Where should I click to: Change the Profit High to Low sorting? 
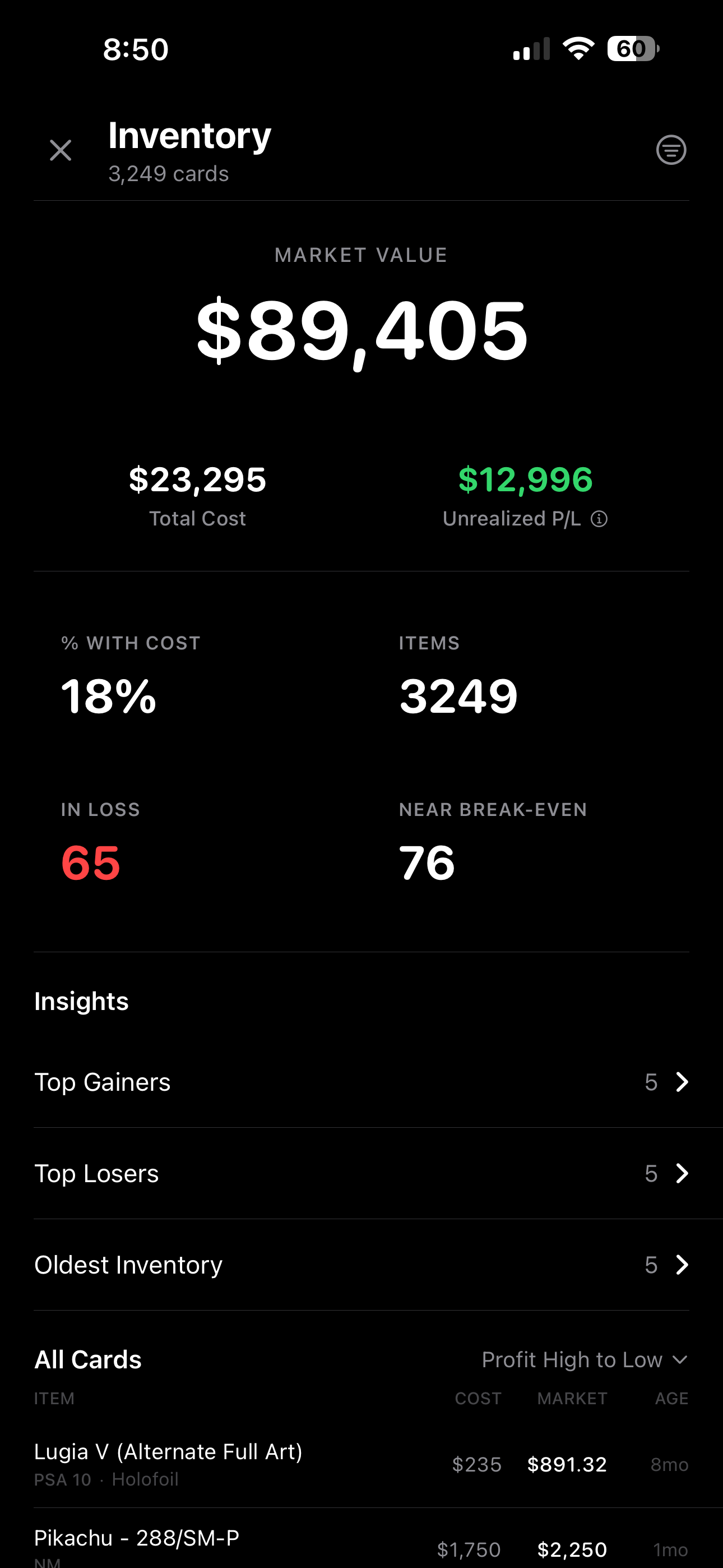585,1359
